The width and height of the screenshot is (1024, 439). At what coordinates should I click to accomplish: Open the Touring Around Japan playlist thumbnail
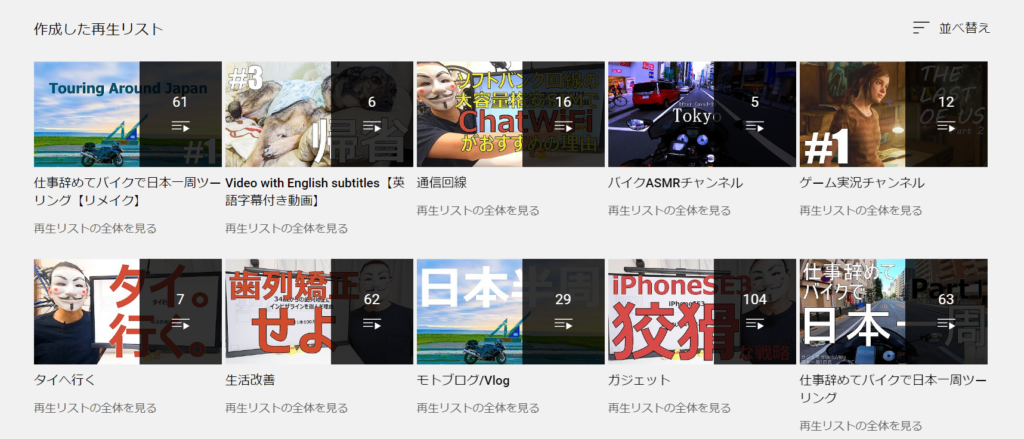127,114
